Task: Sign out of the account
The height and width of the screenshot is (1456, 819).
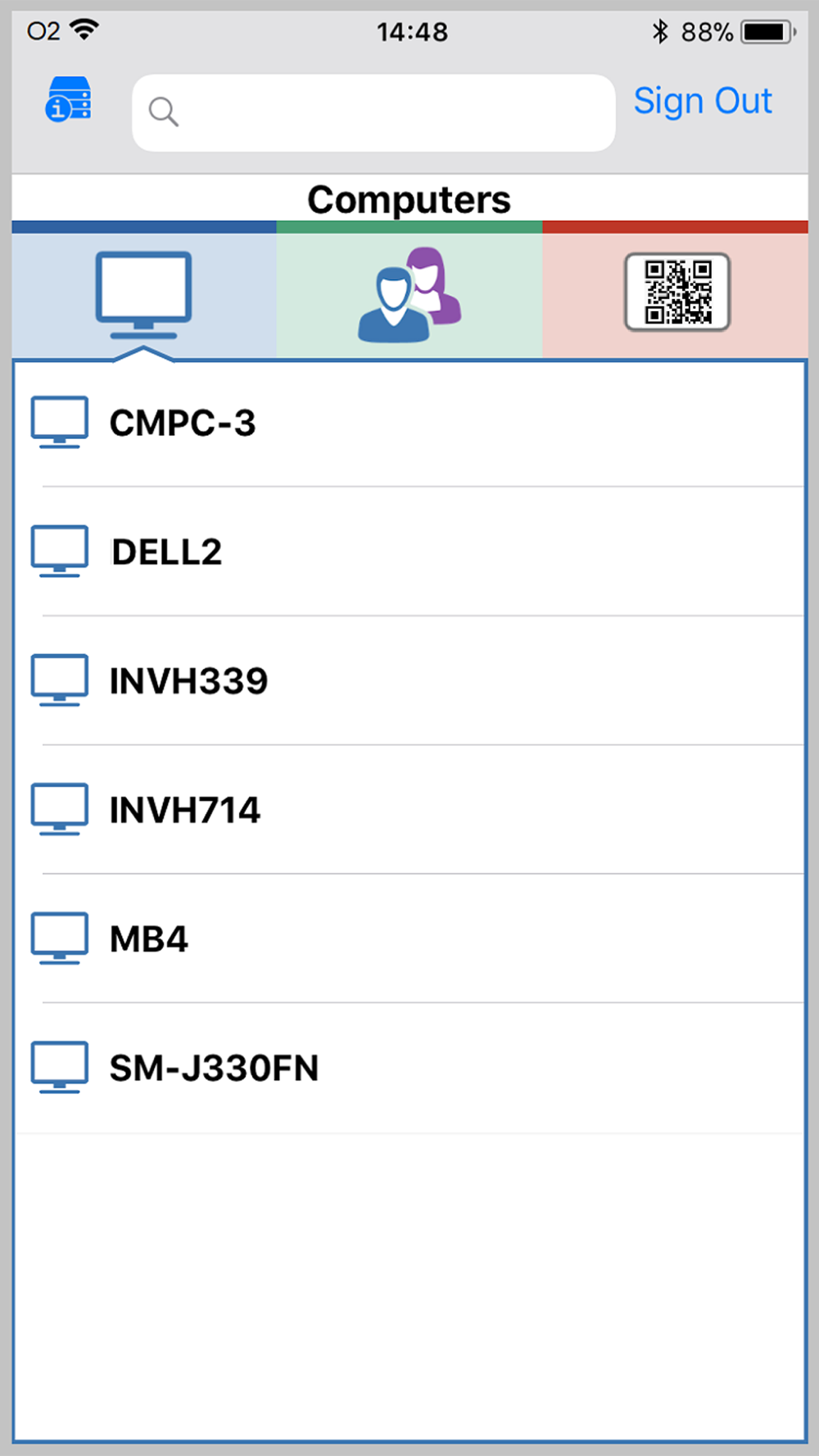Action: tap(703, 102)
